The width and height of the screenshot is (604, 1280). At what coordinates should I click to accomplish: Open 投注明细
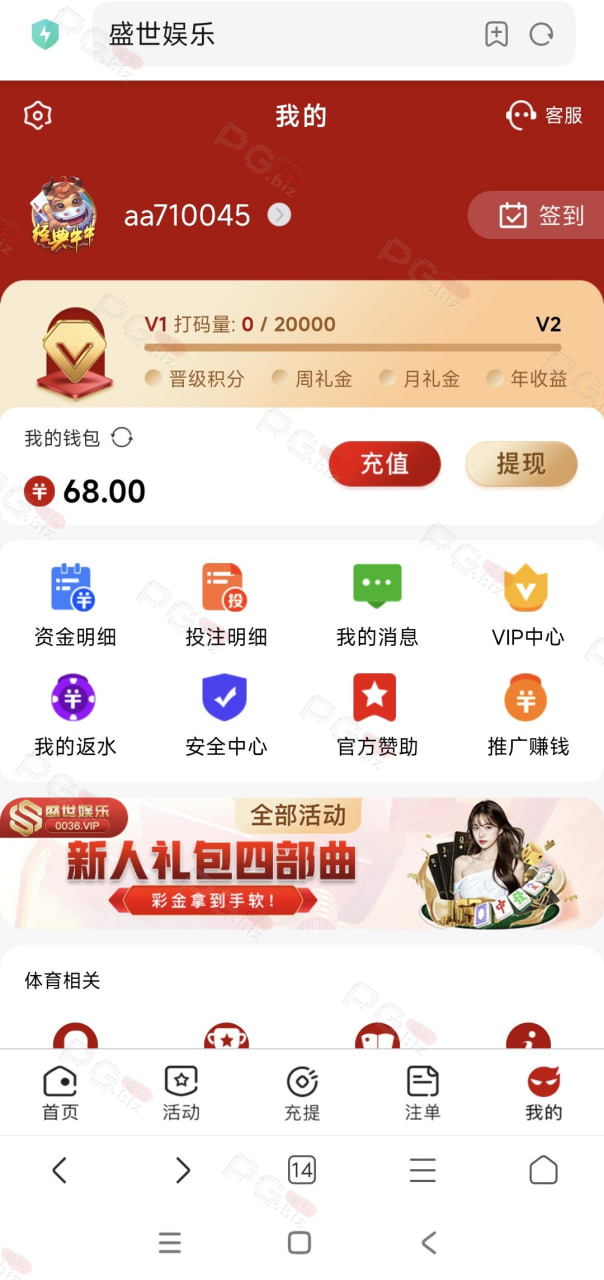pyautogui.click(x=226, y=605)
